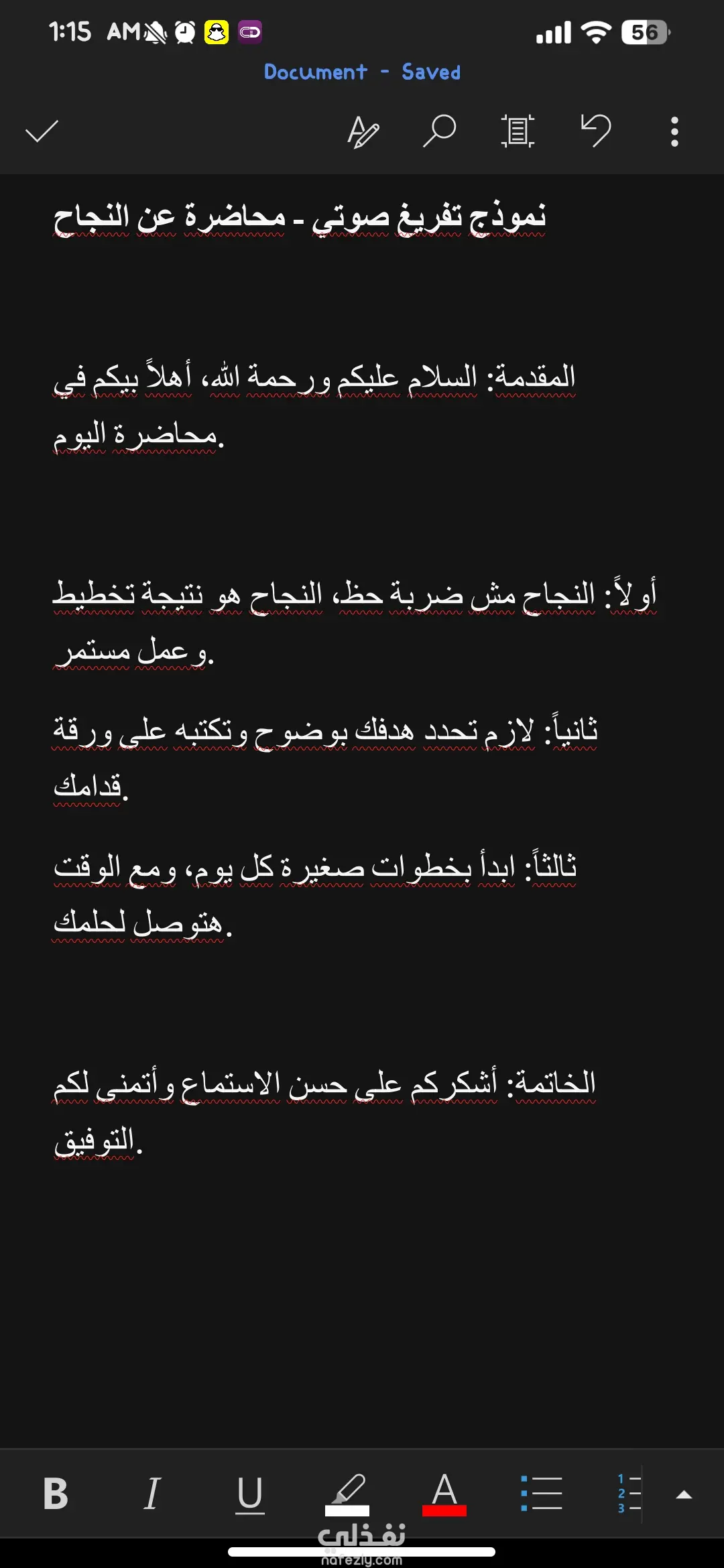The height and width of the screenshot is (1568, 724).
Task: Switch to mobile reading view
Action: 518,131
